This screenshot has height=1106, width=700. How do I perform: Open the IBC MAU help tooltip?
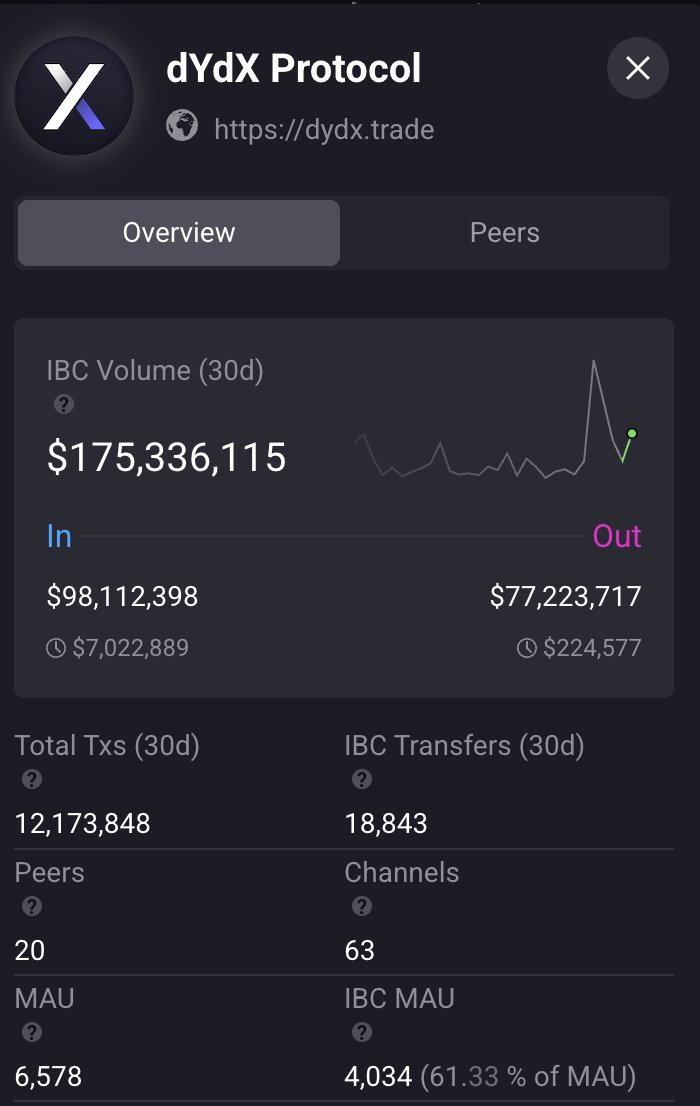[x=362, y=1033]
